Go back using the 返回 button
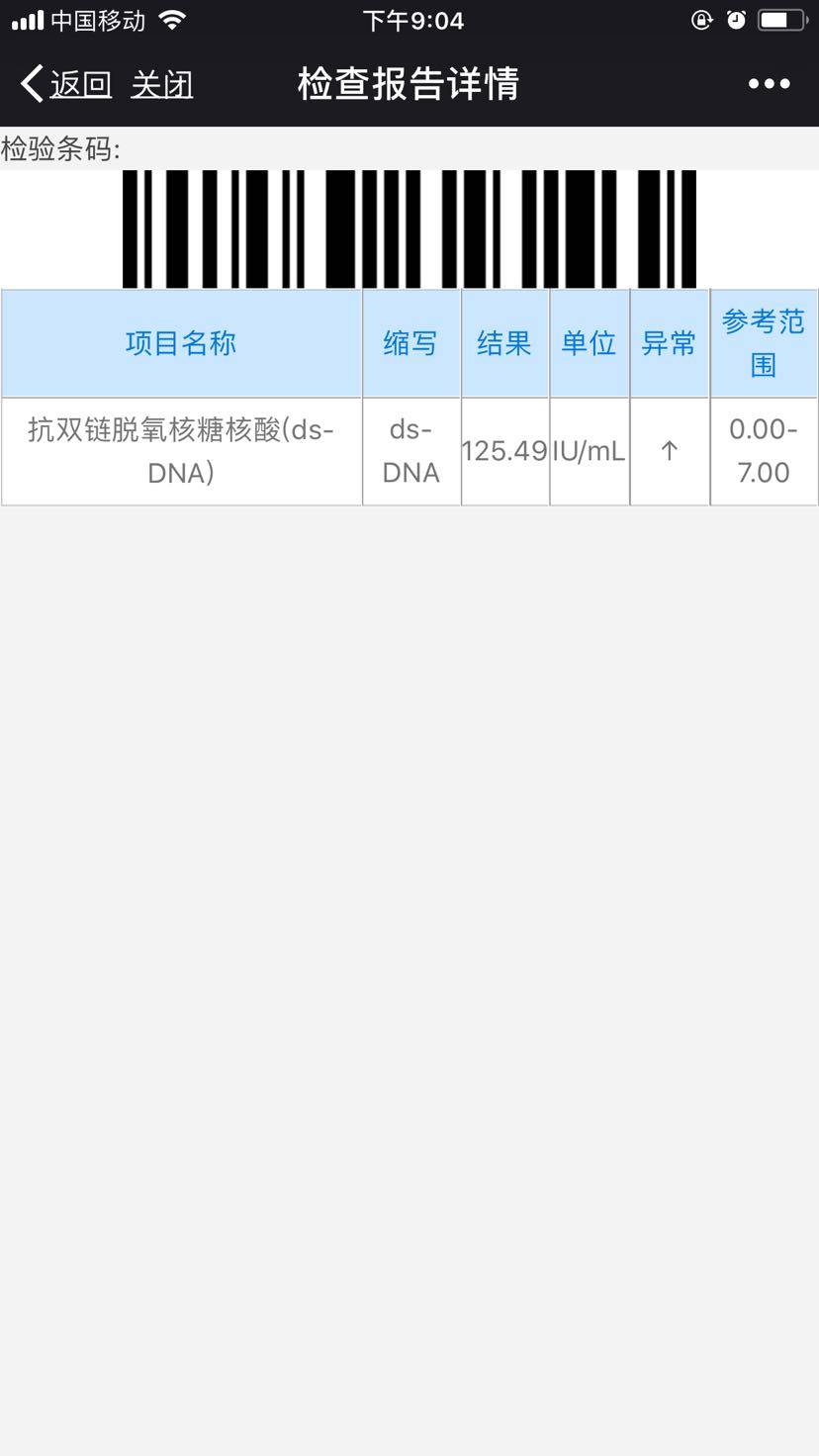The width and height of the screenshot is (819, 1456). (67, 84)
